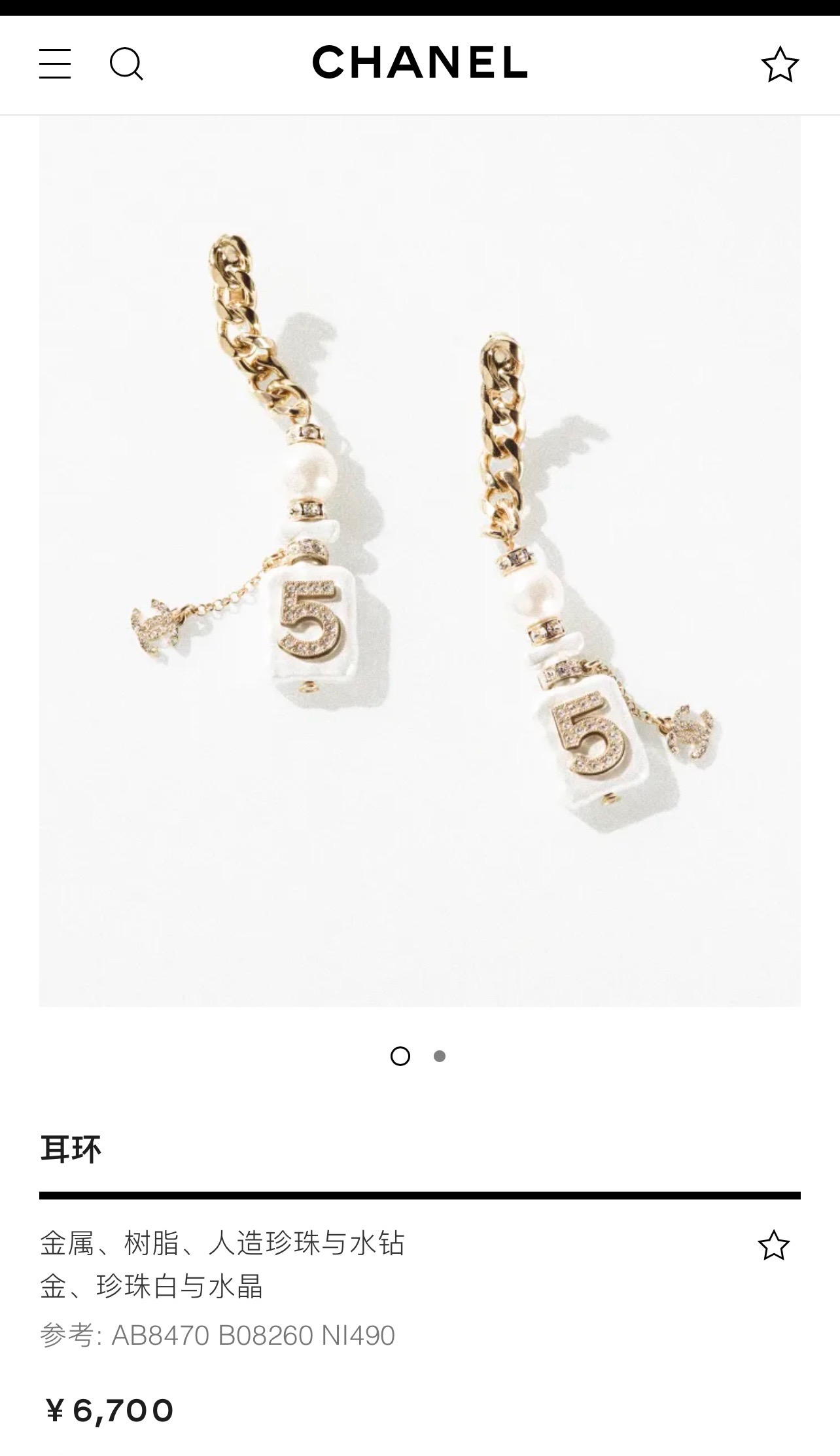Image resolution: width=840 pixels, height=1456 pixels.
Task: Switch to the second product image dot
Action: 440,1056
